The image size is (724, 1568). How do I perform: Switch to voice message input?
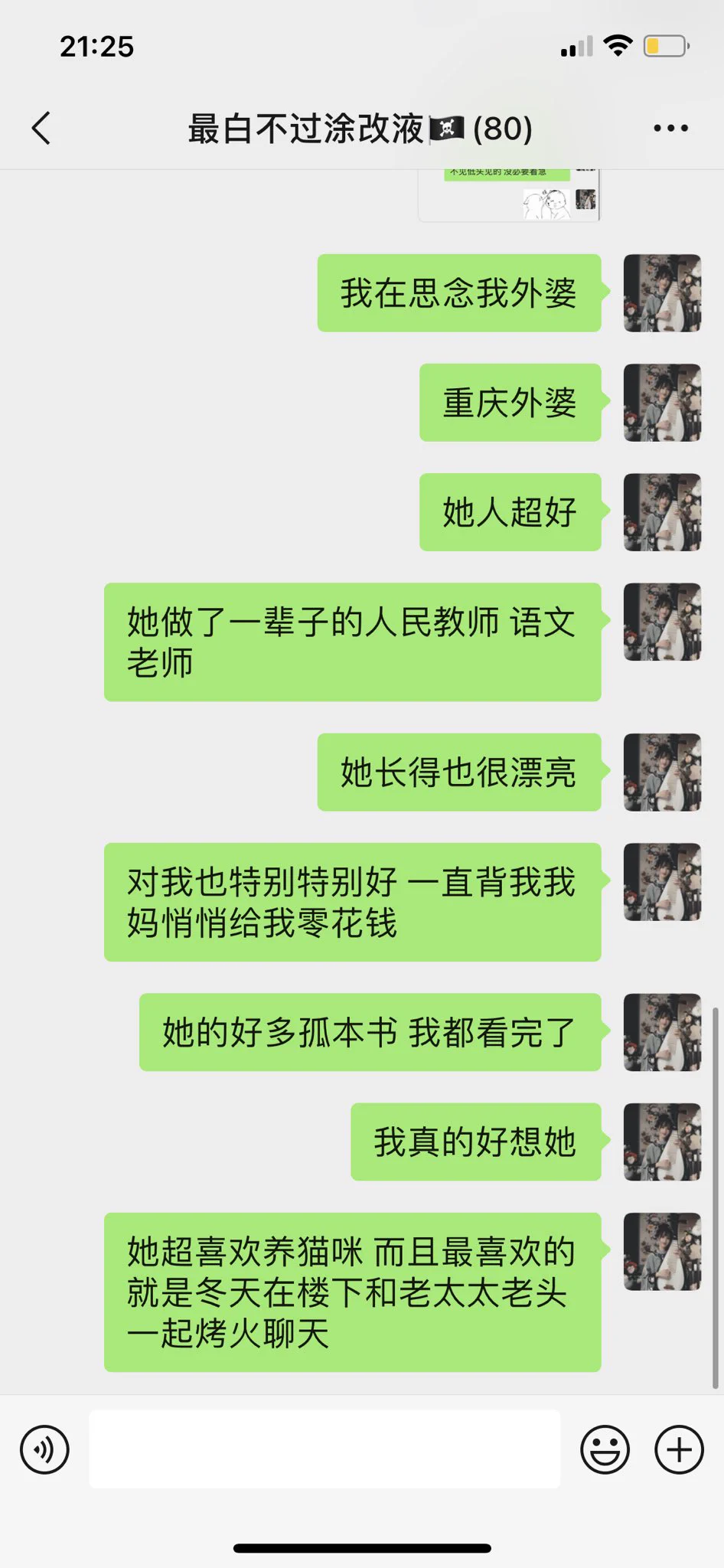44,1449
